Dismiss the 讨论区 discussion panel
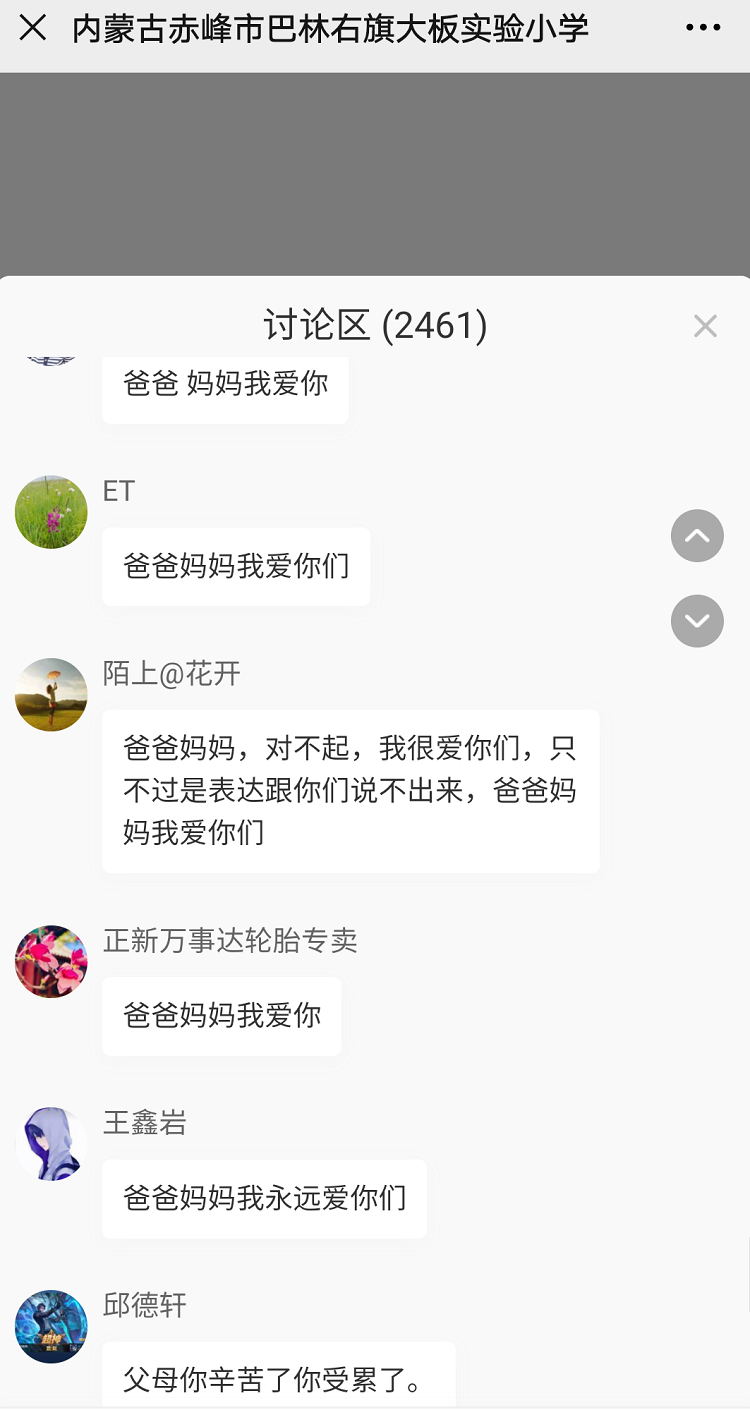This screenshot has height=1410, width=750. tap(705, 326)
